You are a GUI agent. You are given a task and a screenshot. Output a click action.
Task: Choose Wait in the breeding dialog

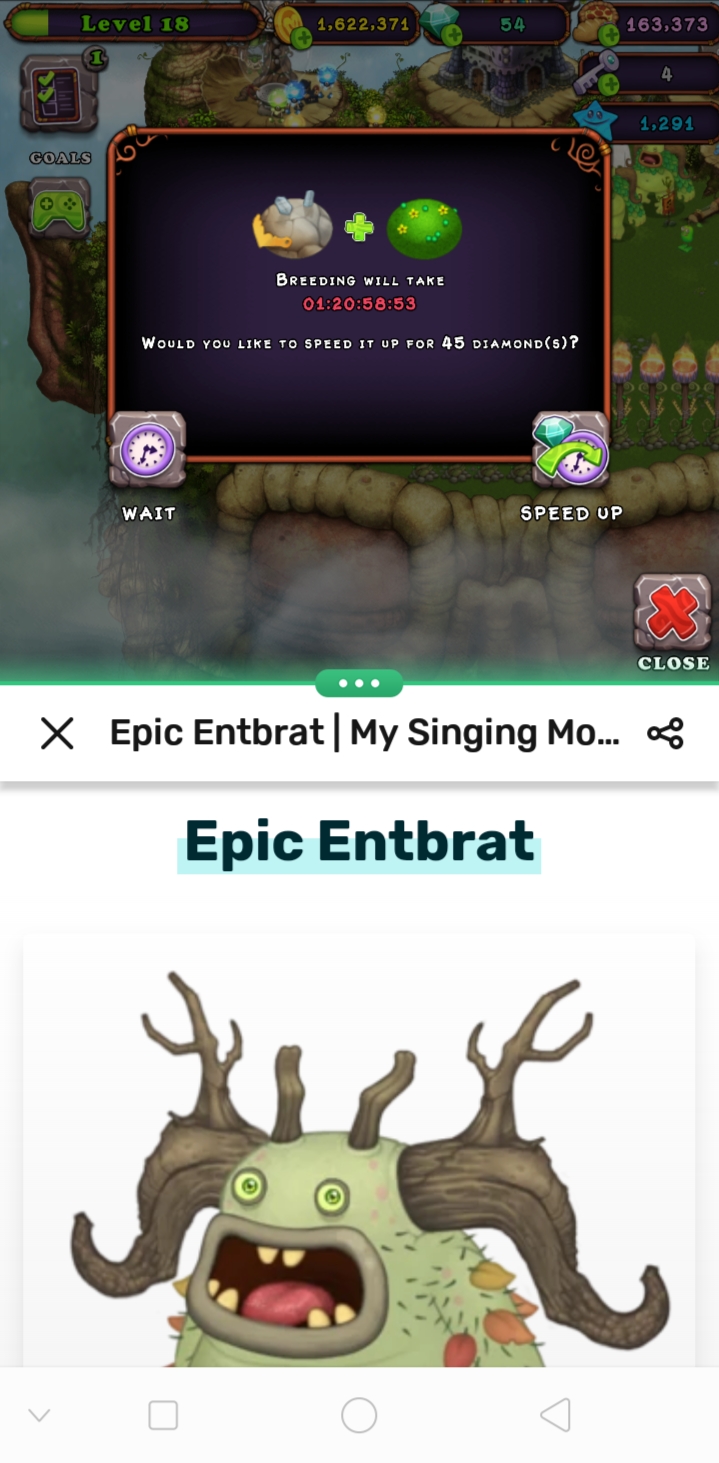click(147, 450)
